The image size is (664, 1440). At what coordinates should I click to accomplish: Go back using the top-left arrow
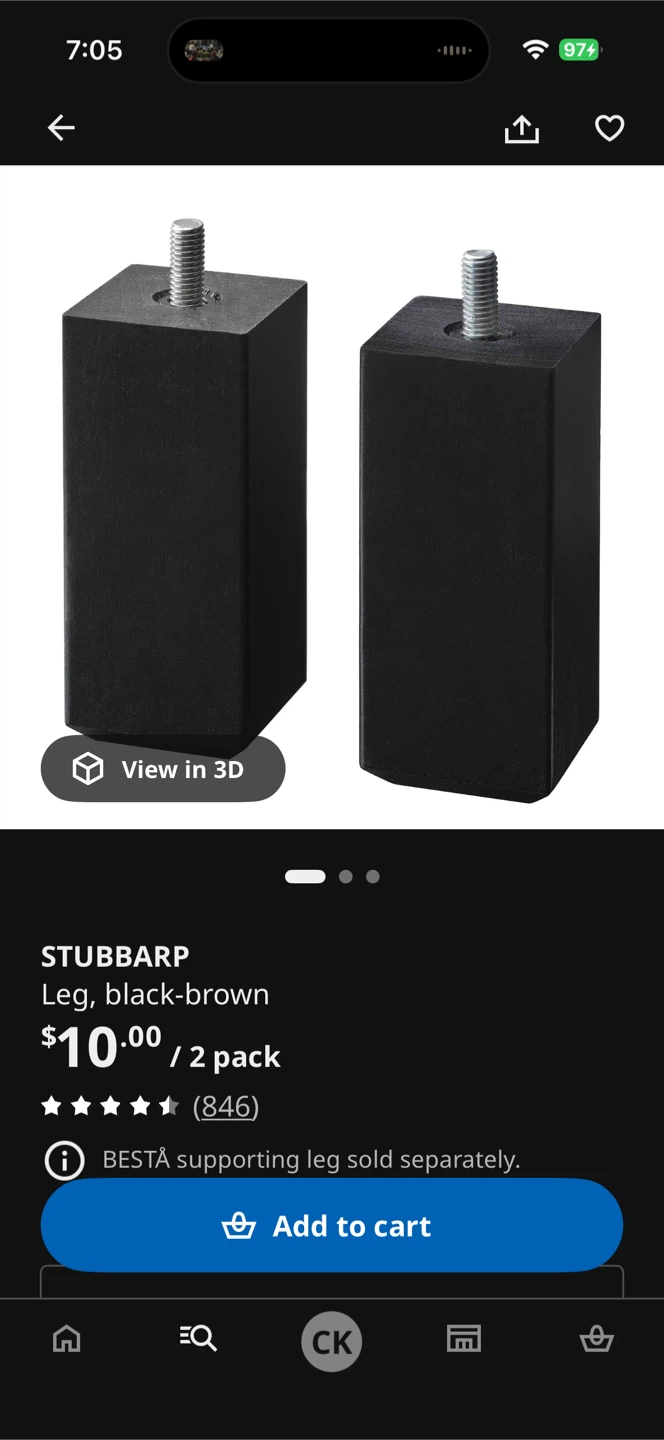pyautogui.click(x=61, y=128)
